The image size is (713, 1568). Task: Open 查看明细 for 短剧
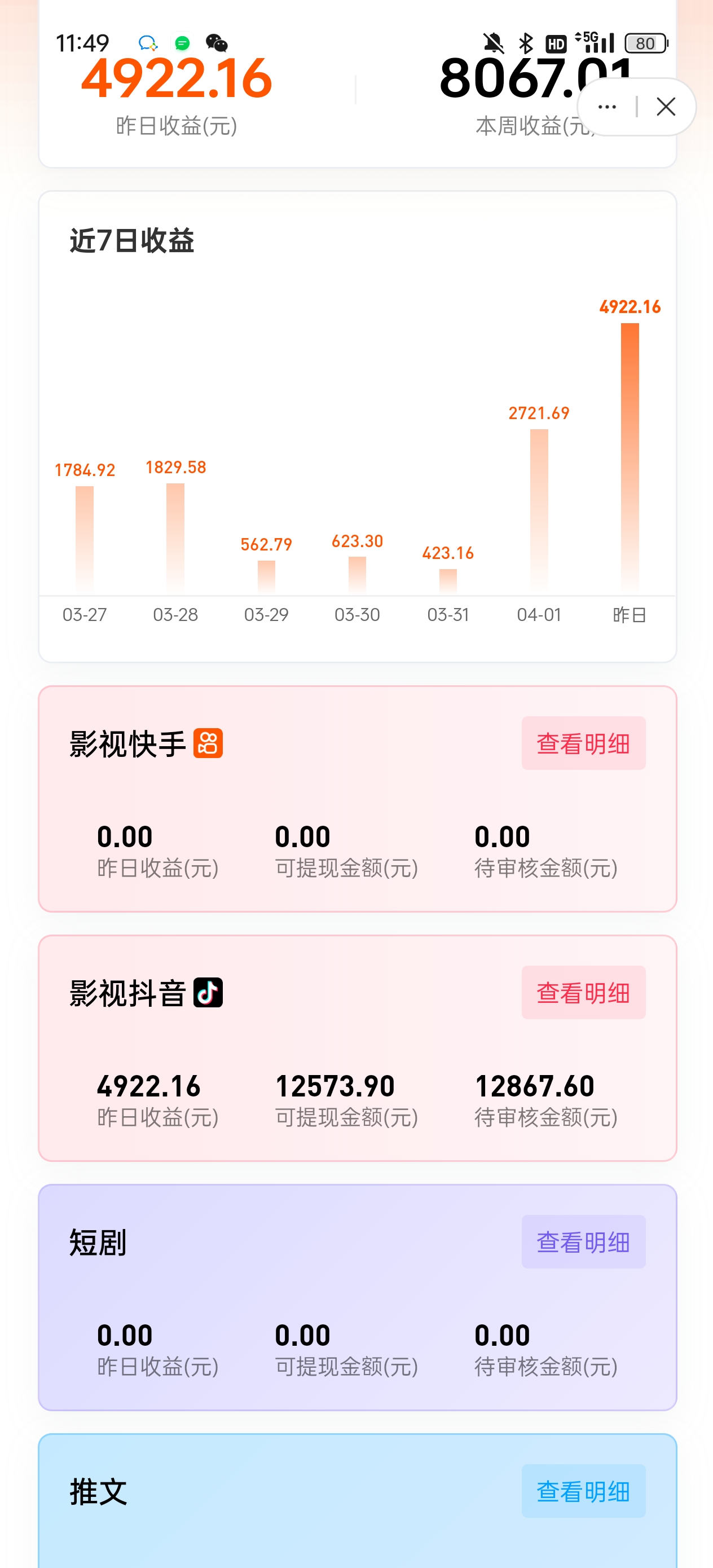point(583,1242)
